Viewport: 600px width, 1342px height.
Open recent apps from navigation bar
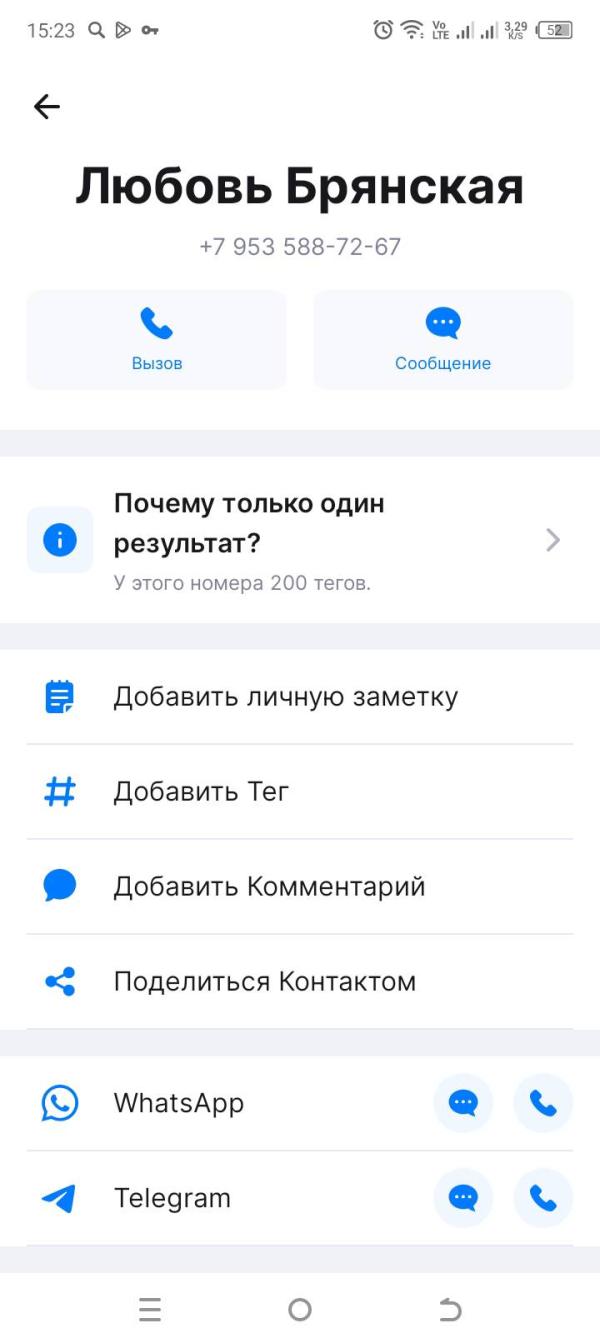[x=150, y=1309]
